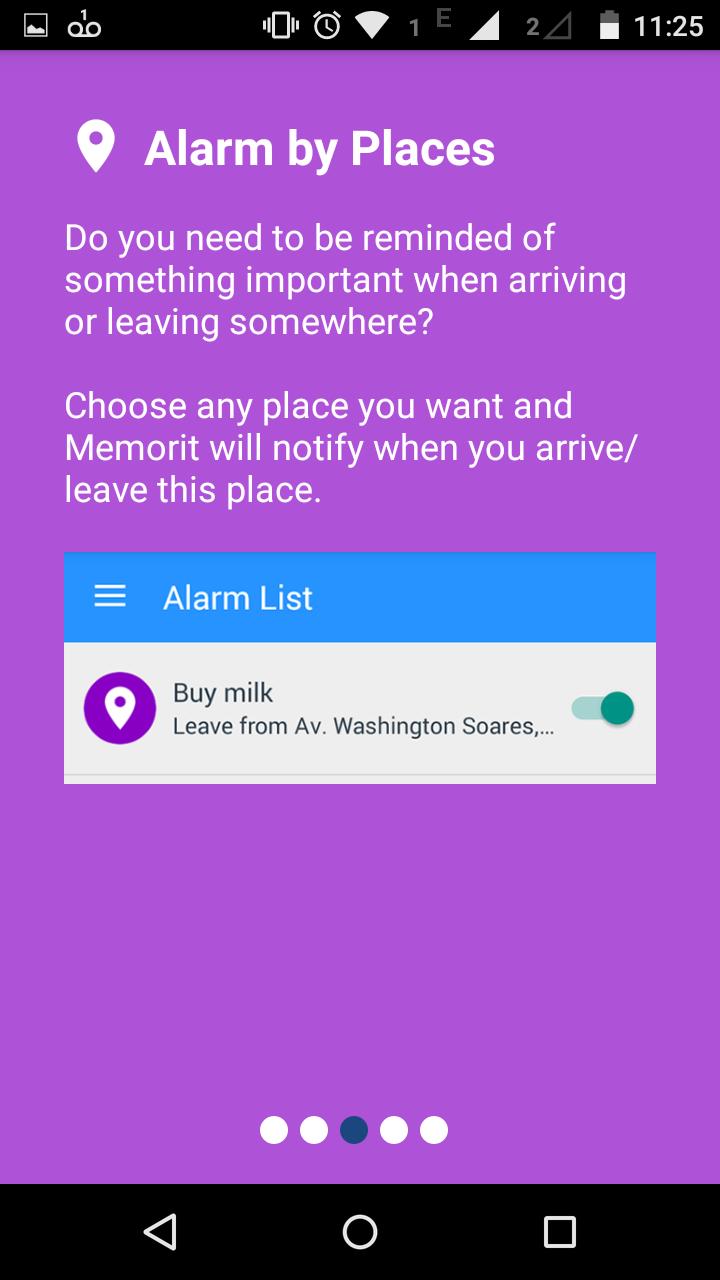Jump to the last page indicator dot
Viewport: 720px width, 1280px height.
tap(434, 1130)
